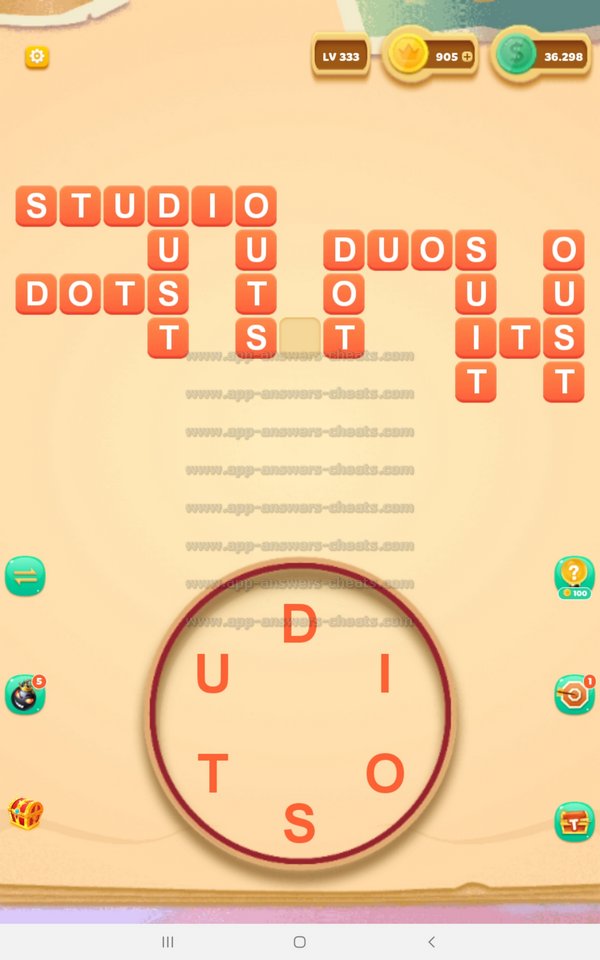
Task: Open the green chest shop icon
Action: pyautogui.click(x=574, y=821)
